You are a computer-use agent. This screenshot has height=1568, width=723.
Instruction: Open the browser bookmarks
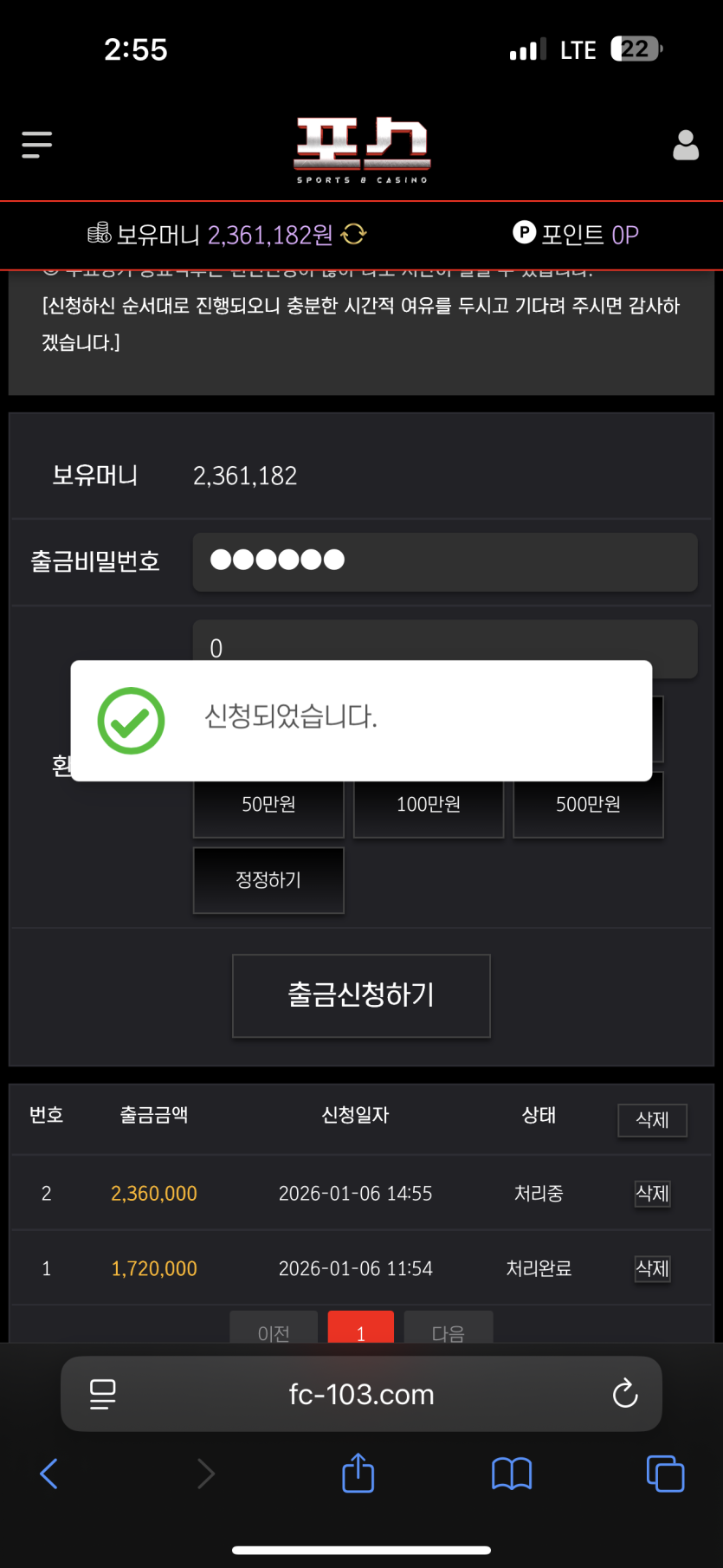click(512, 1474)
